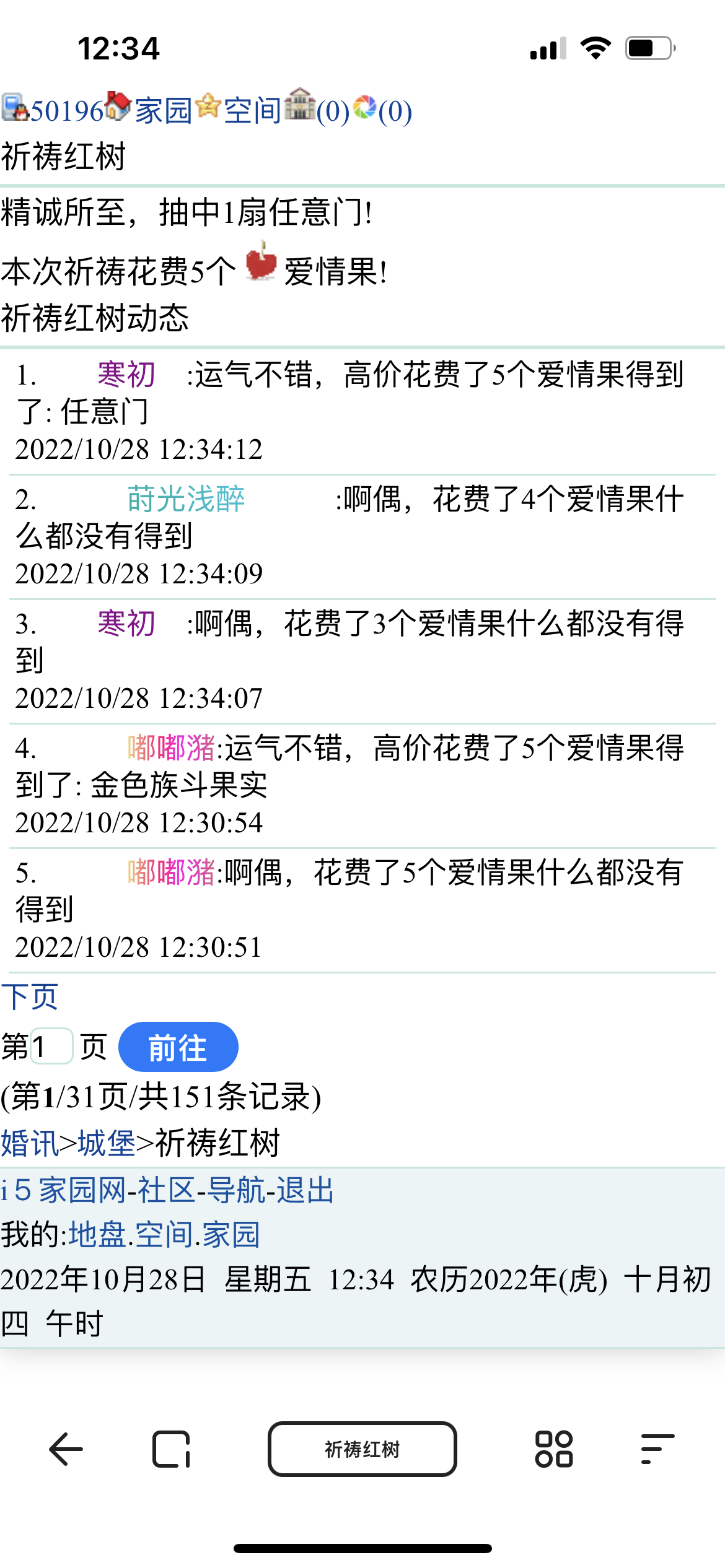
Task: Open the browser menu icon
Action: click(657, 1450)
